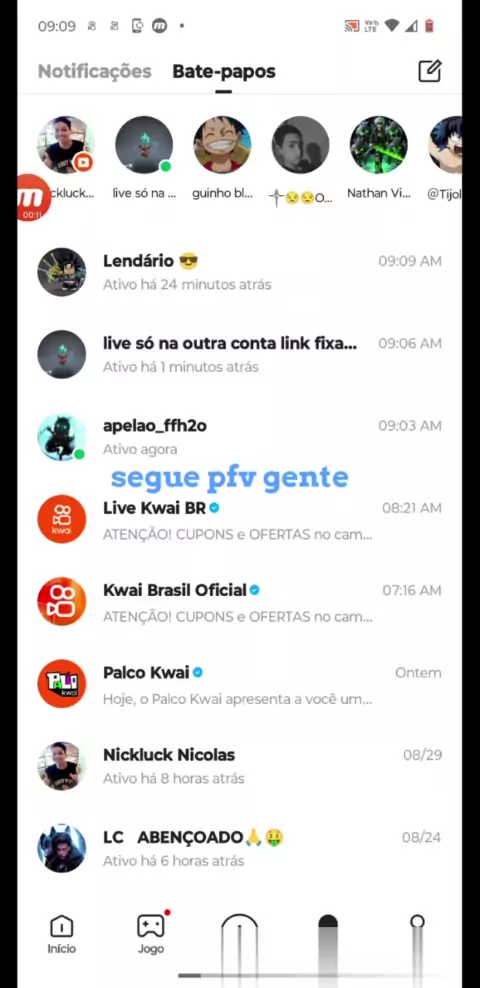
Task: Open the Live Kwai BR conversation
Action: (x=239, y=519)
